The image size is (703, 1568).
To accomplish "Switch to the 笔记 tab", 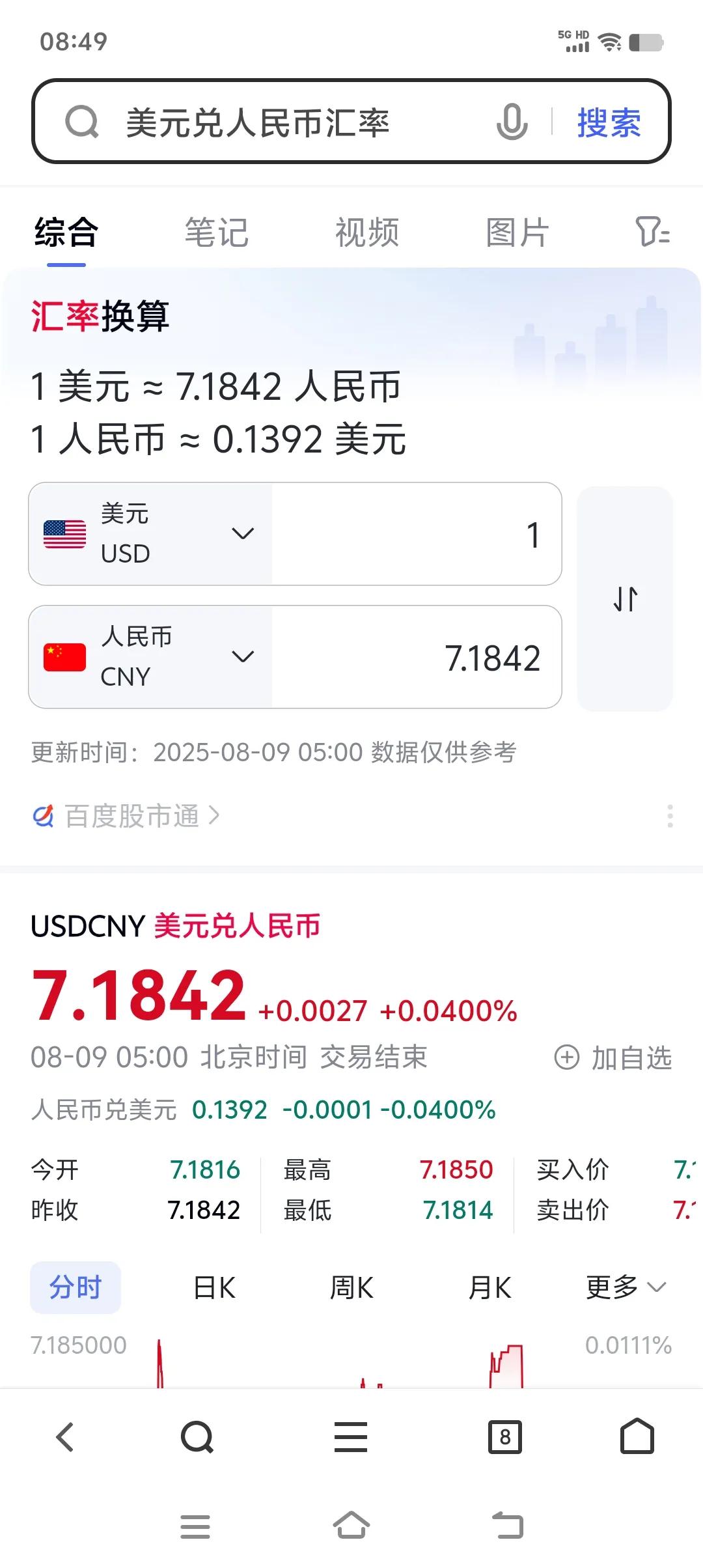I will (x=217, y=232).
